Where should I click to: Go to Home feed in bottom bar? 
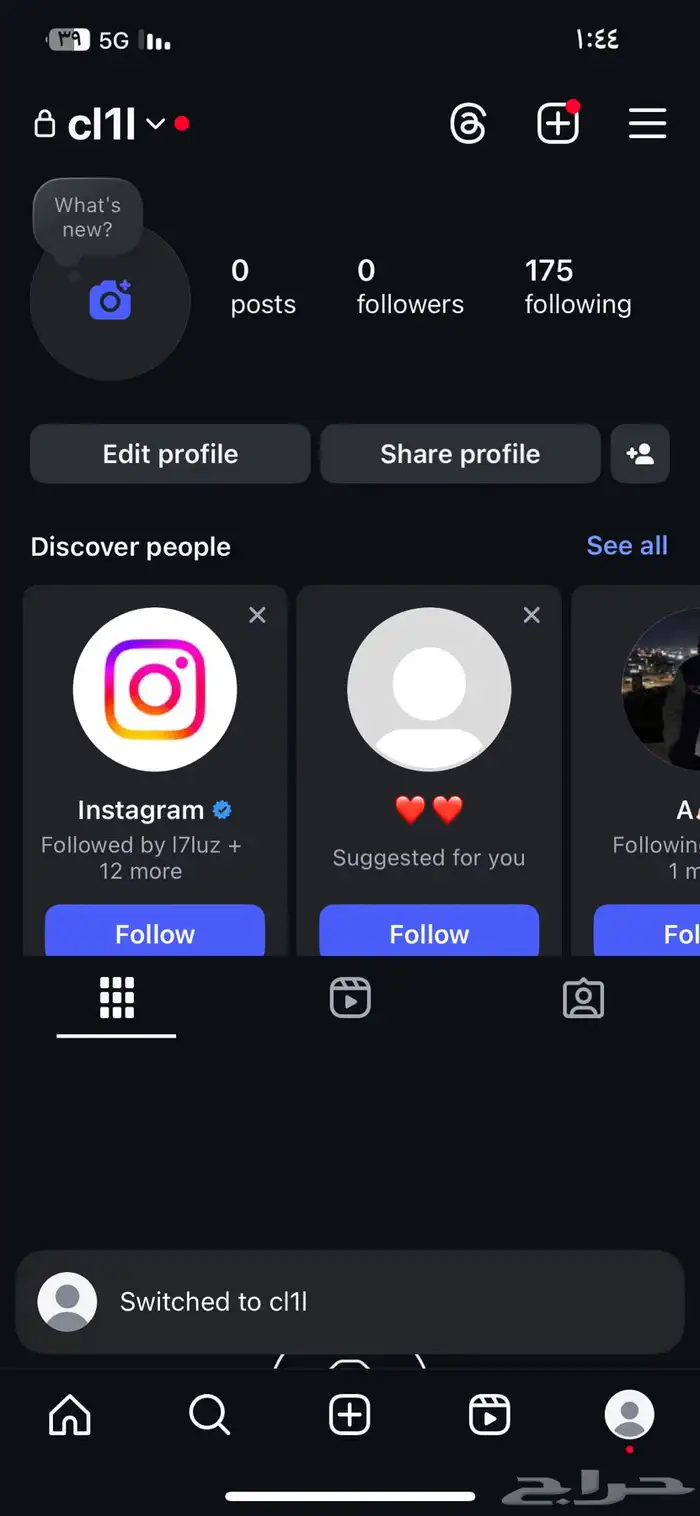(x=70, y=1415)
